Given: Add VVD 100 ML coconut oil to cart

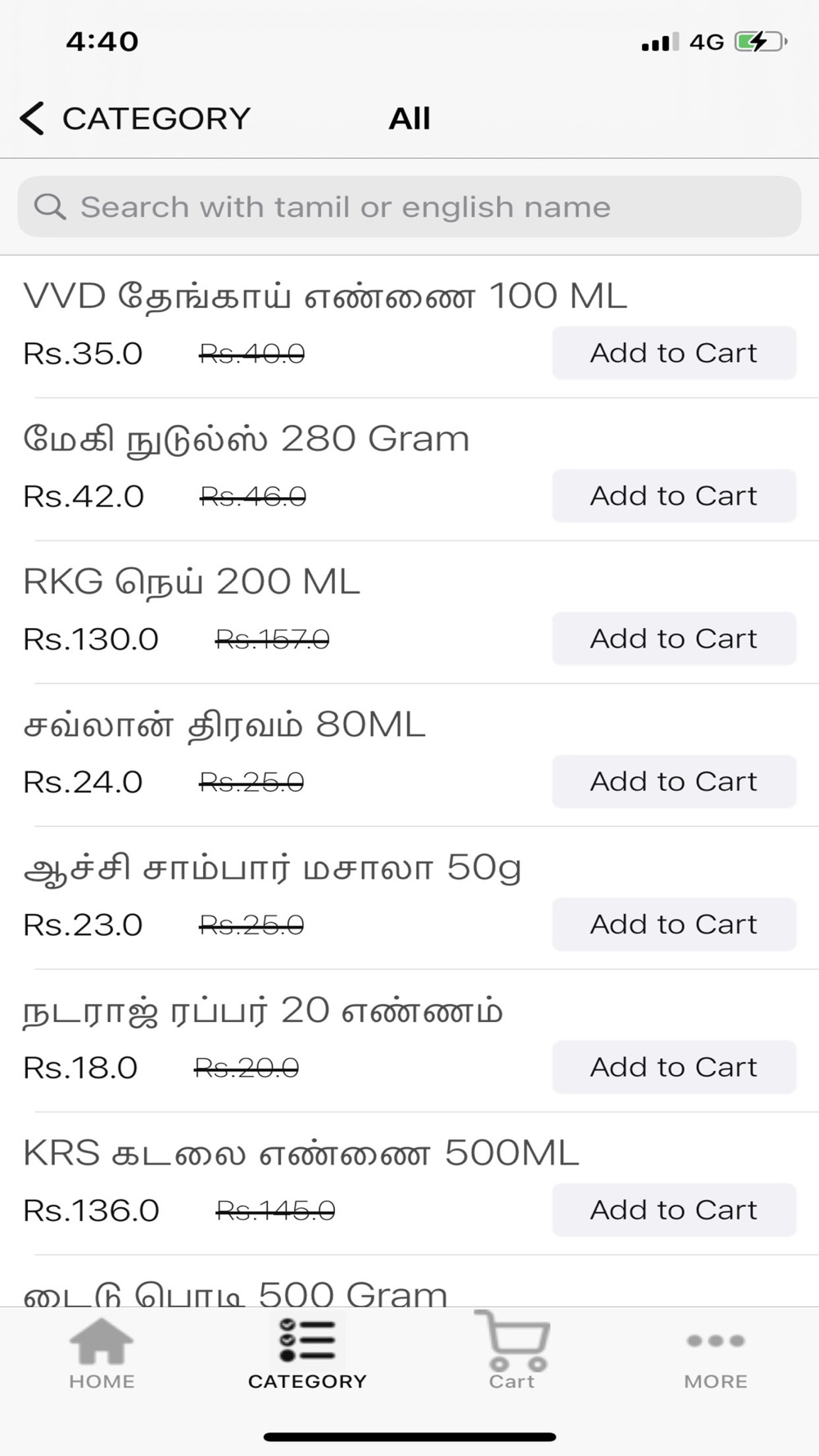Looking at the screenshot, I should coord(673,353).
